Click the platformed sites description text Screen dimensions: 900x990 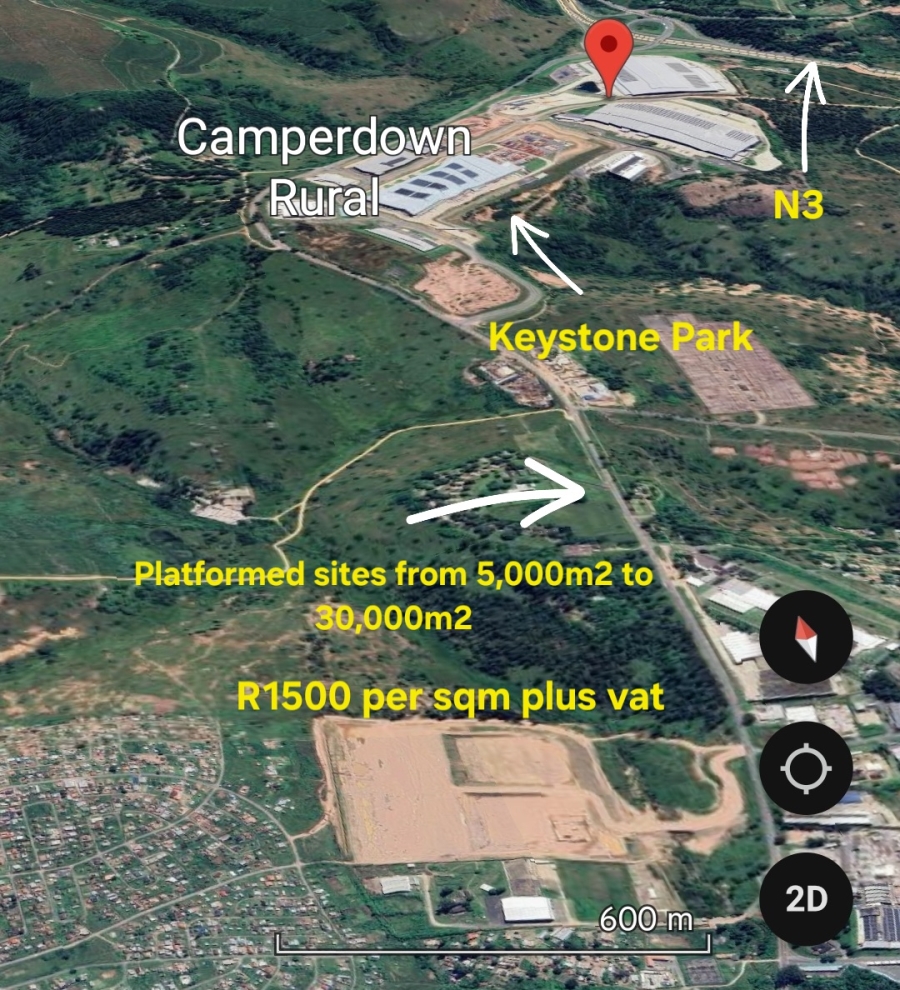click(x=393, y=591)
